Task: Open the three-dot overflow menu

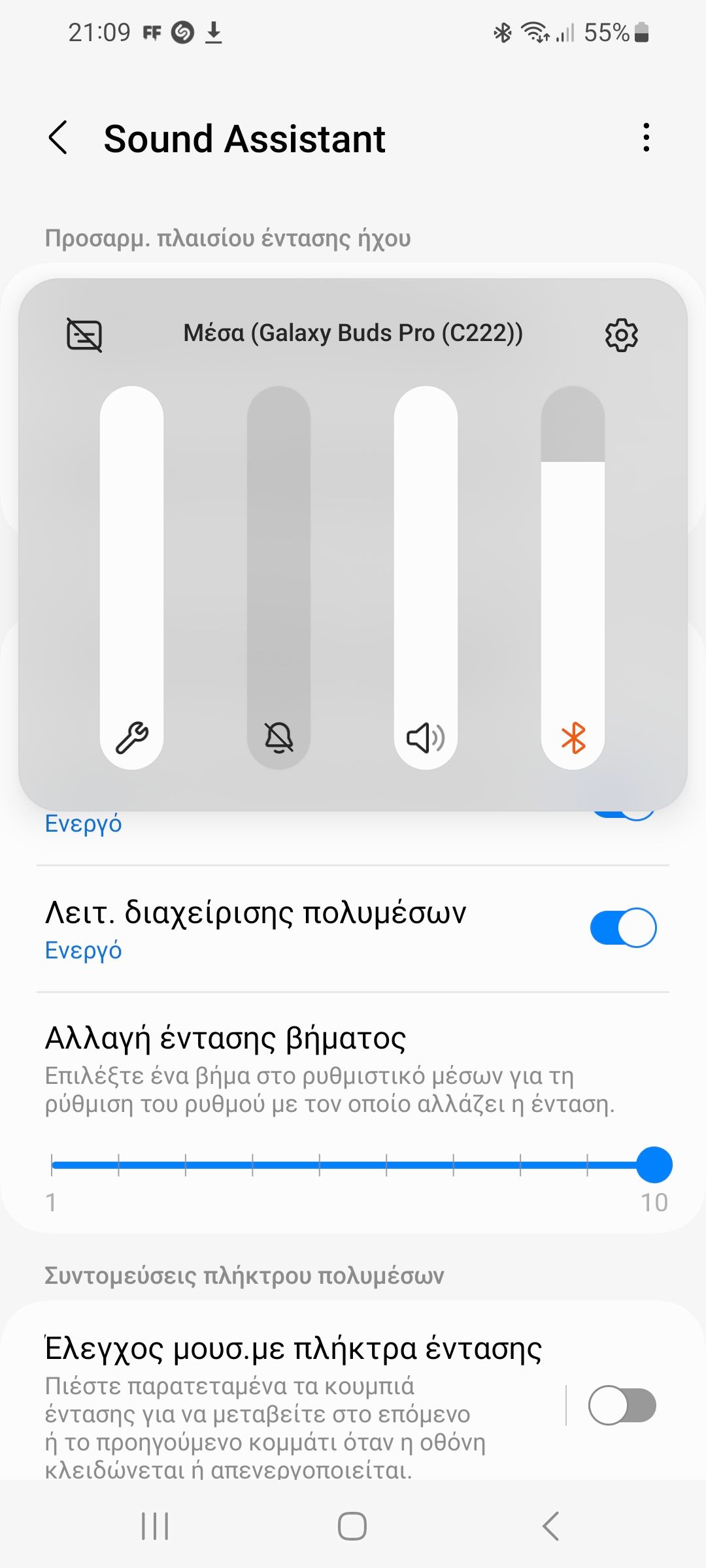Action: (x=647, y=138)
